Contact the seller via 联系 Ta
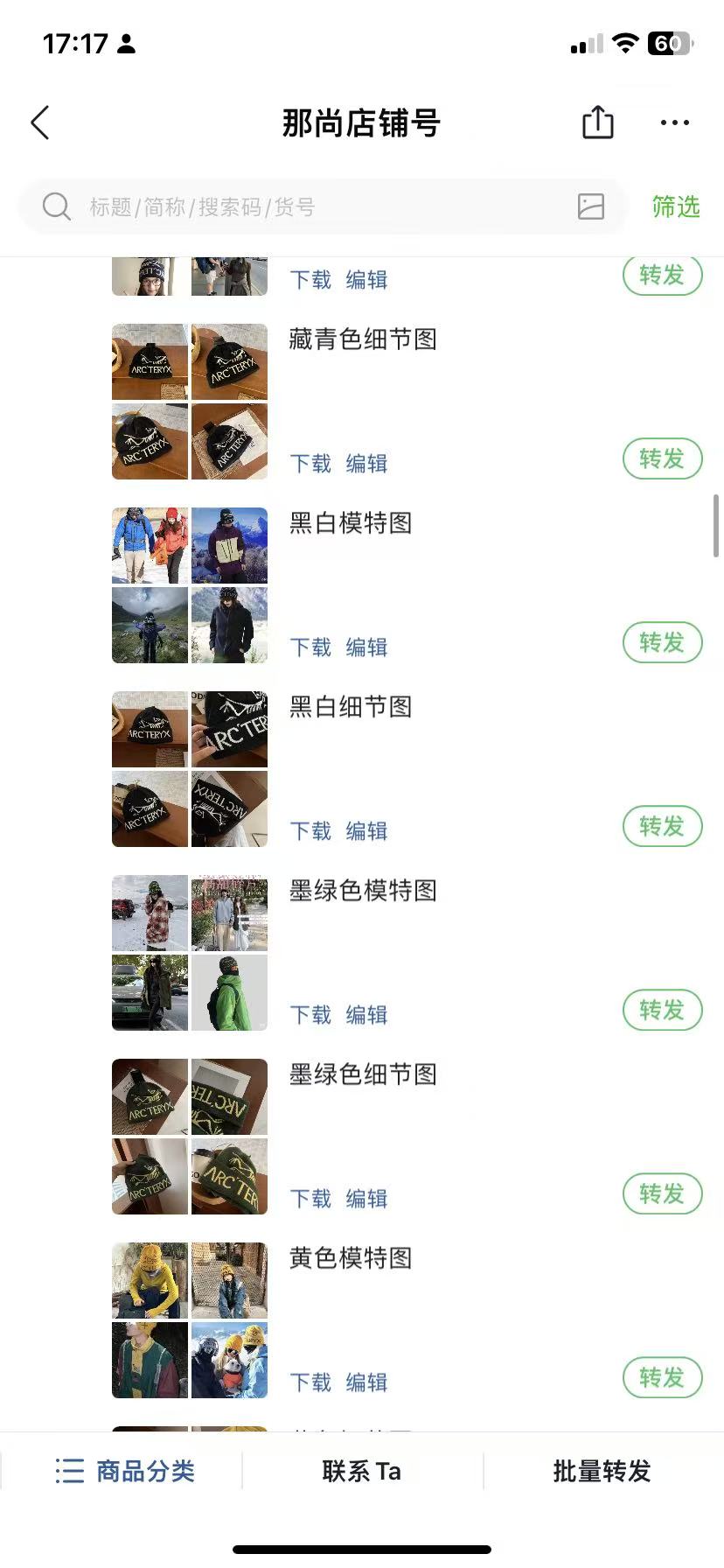 [x=361, y=1471]
